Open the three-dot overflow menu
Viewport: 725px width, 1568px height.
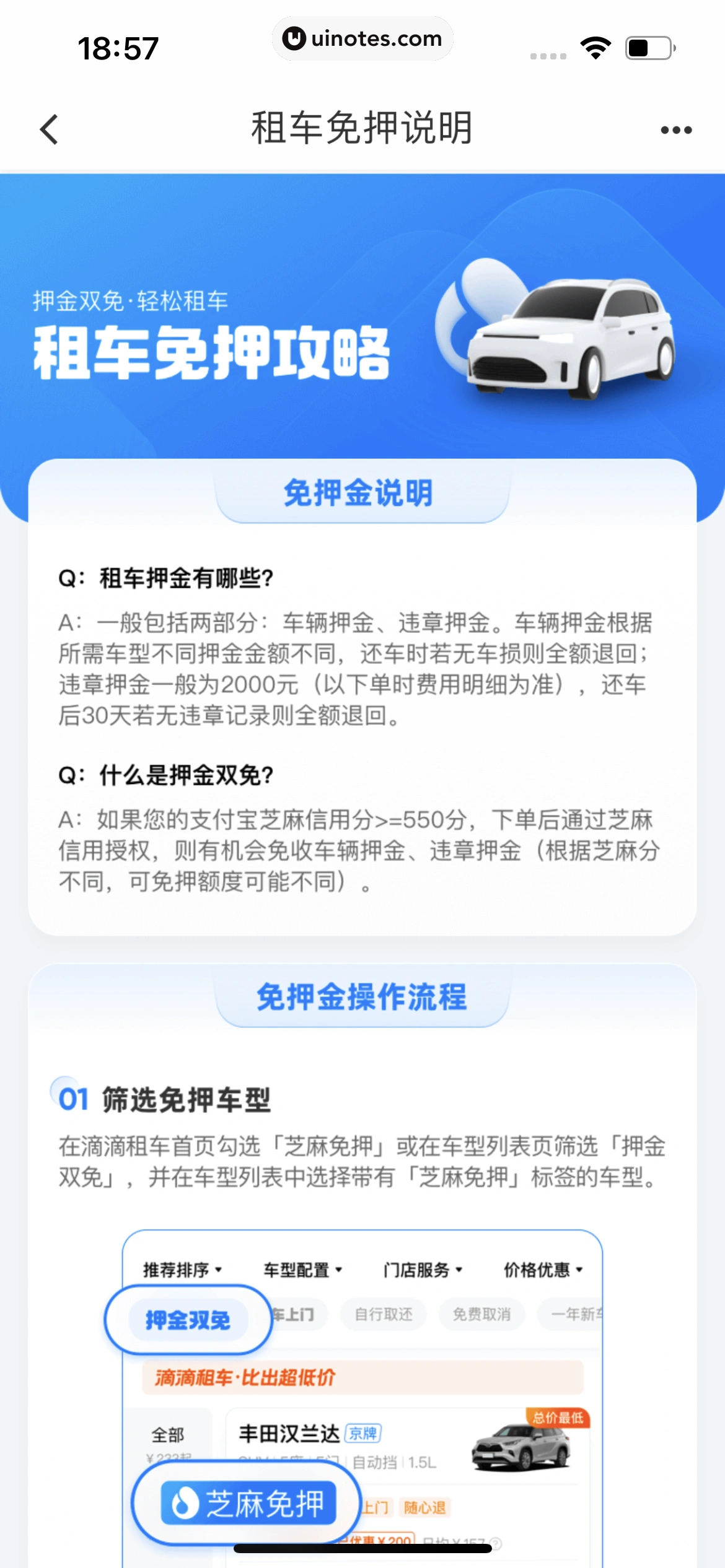(x=675, y=130)
